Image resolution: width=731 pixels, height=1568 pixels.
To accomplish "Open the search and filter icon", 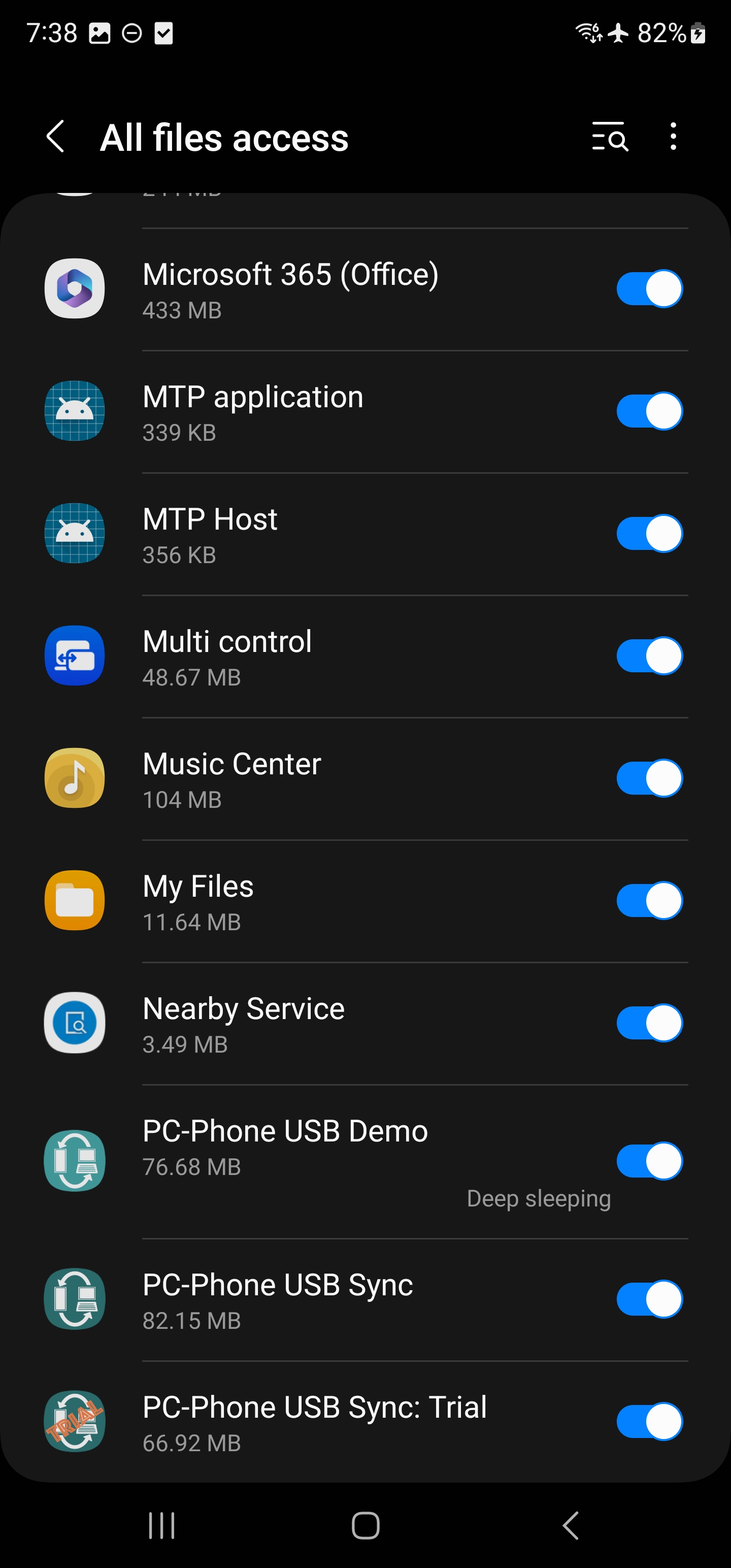I will click(609, 137).
